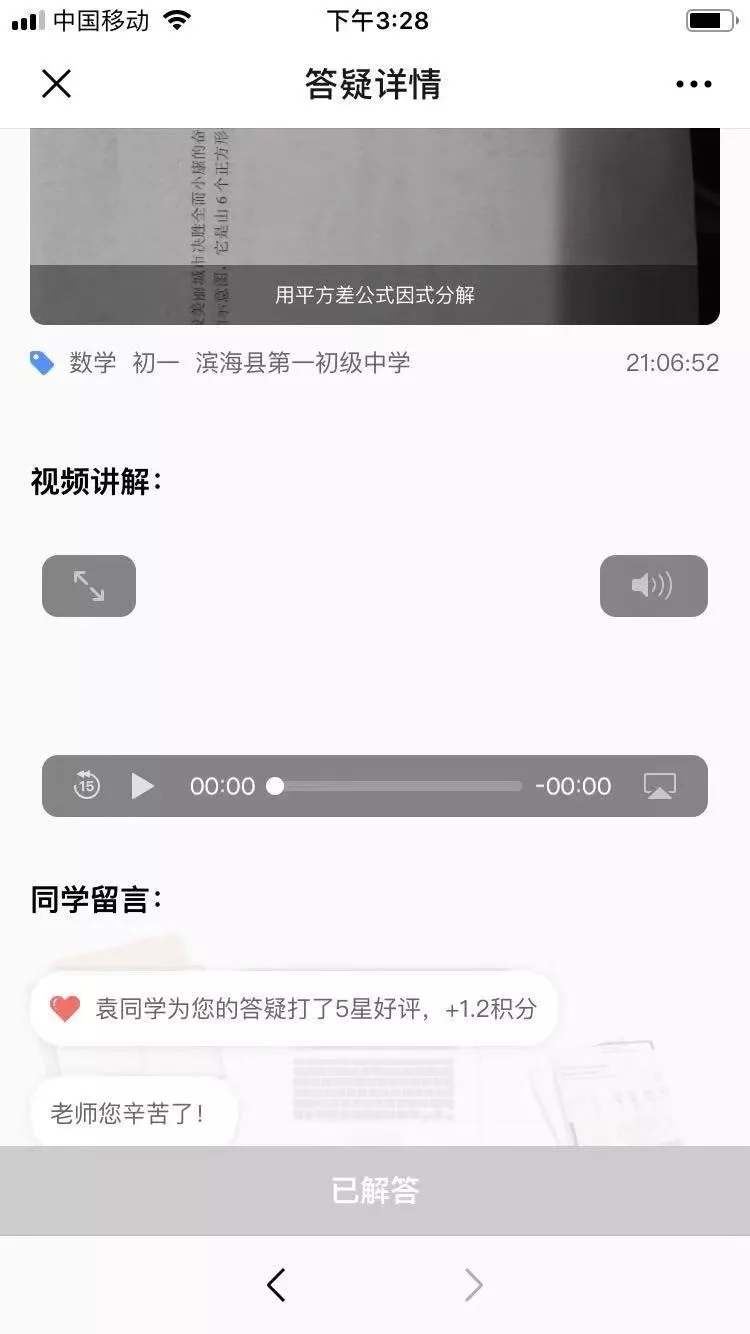Open AirPlay screen casting
This screenshot has width=750, height=1334.
click(659, 786)
